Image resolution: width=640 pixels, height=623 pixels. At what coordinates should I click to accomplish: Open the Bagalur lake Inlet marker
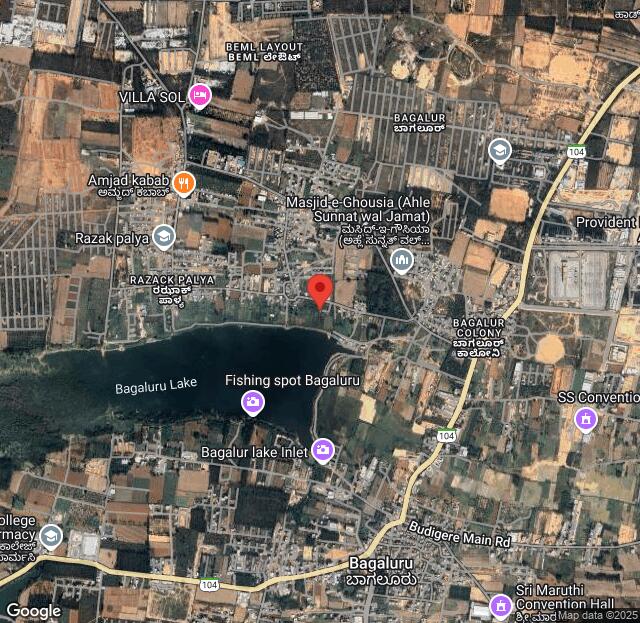pyautogui.click(x=323, y=451)
